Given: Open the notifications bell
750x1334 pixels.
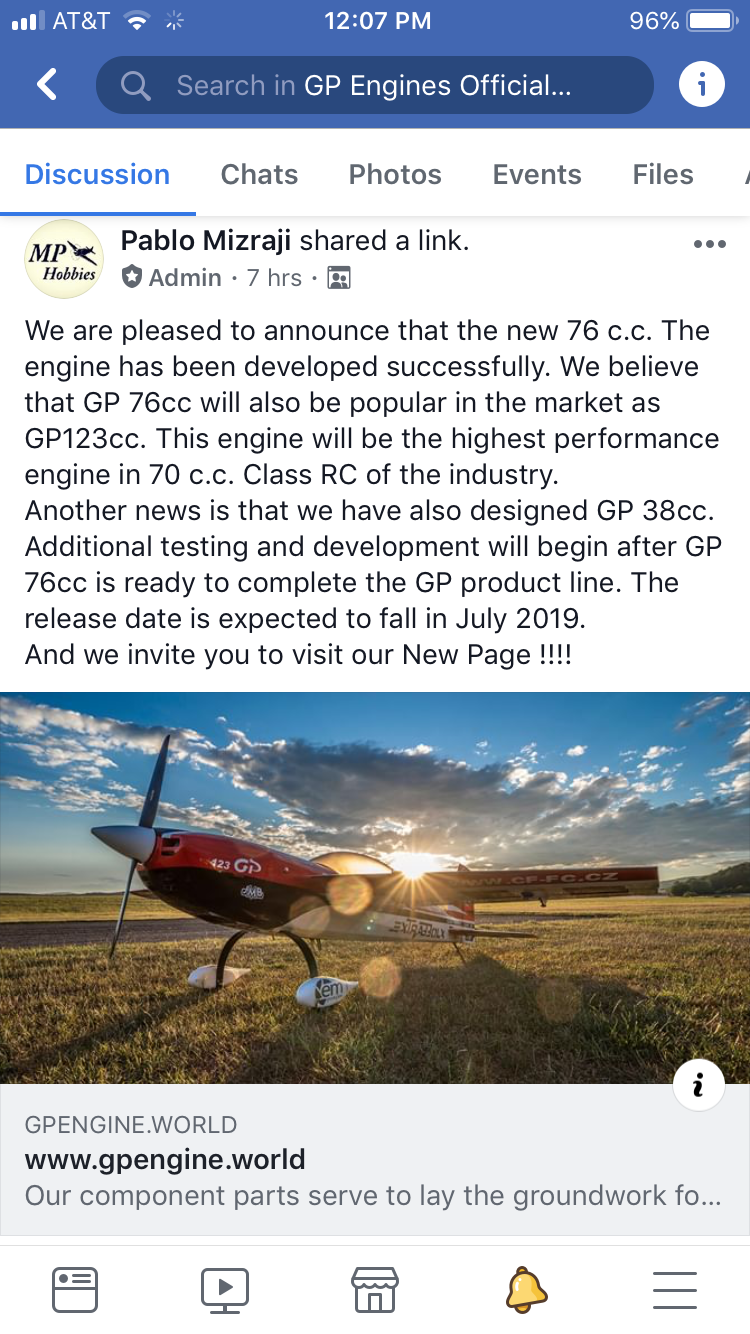Looking at the screenshot, I should click(525, 1289).
